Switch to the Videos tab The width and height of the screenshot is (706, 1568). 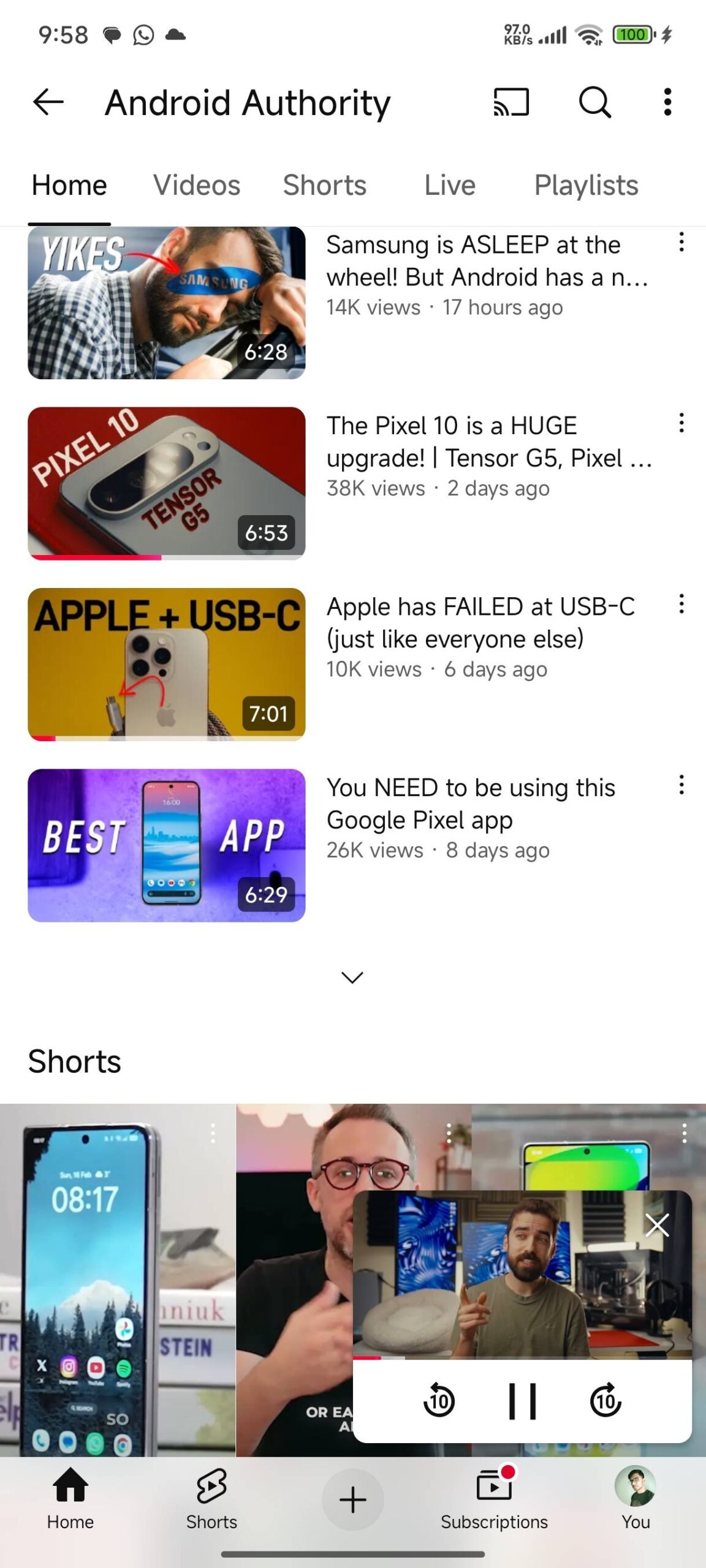click(197, 185)
